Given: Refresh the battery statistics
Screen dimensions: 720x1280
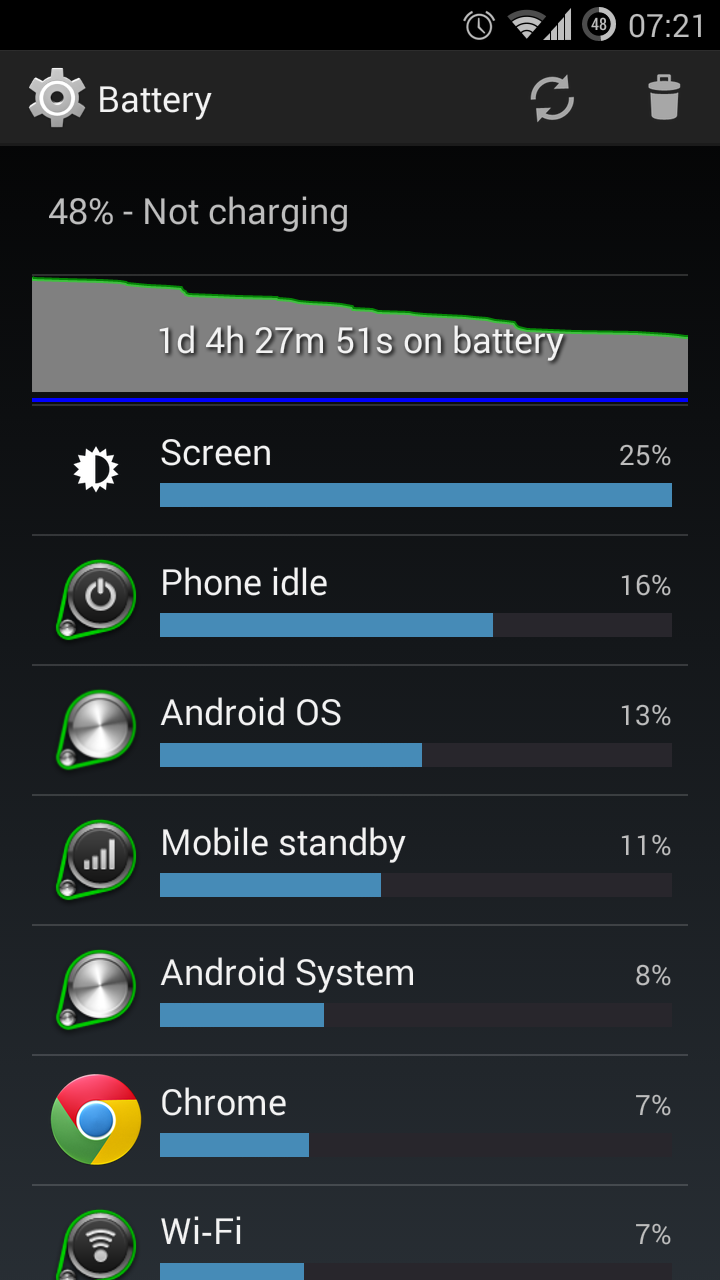Looking at the screenshot, I should click(x=552, y=99).
